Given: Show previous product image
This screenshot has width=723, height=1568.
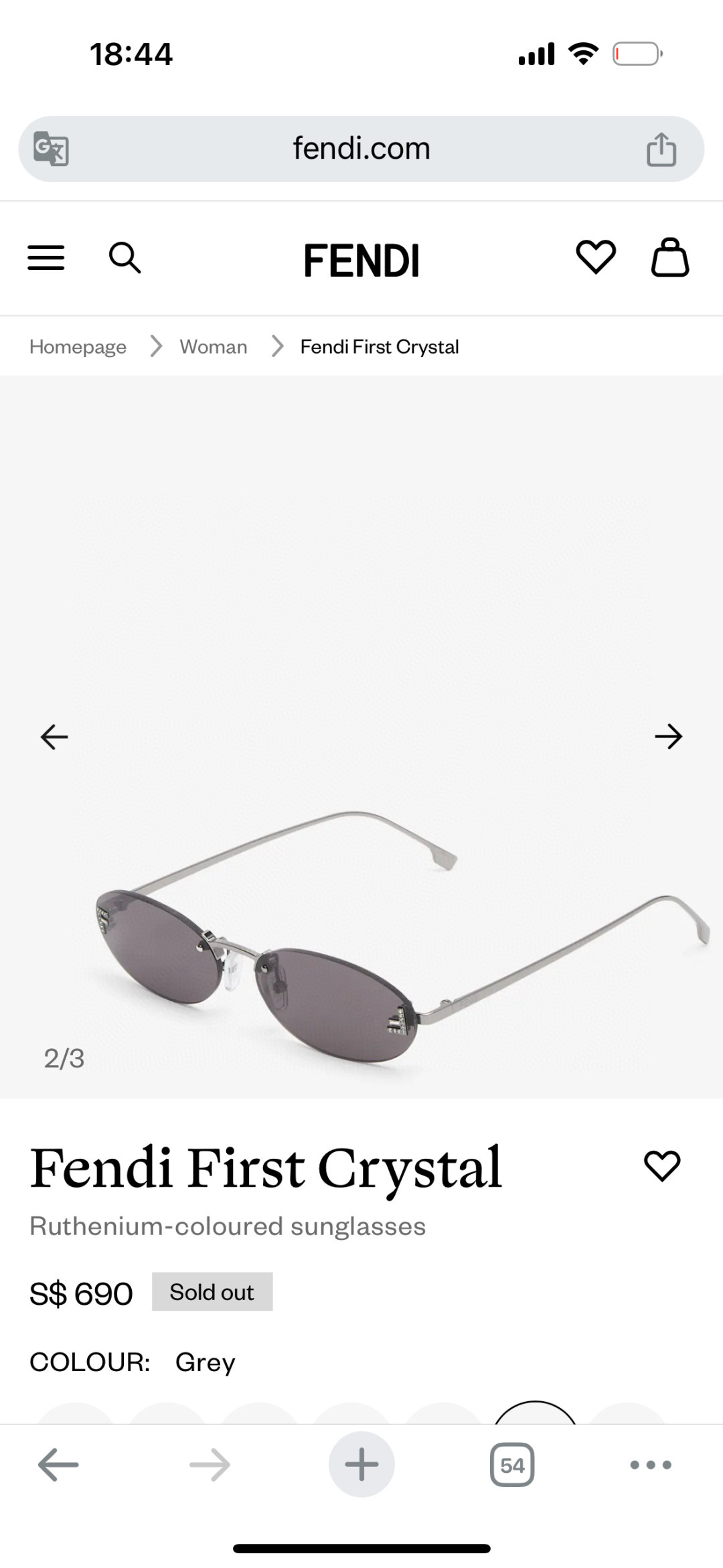Looking at the screenshot, I should (x=54, y=737).
